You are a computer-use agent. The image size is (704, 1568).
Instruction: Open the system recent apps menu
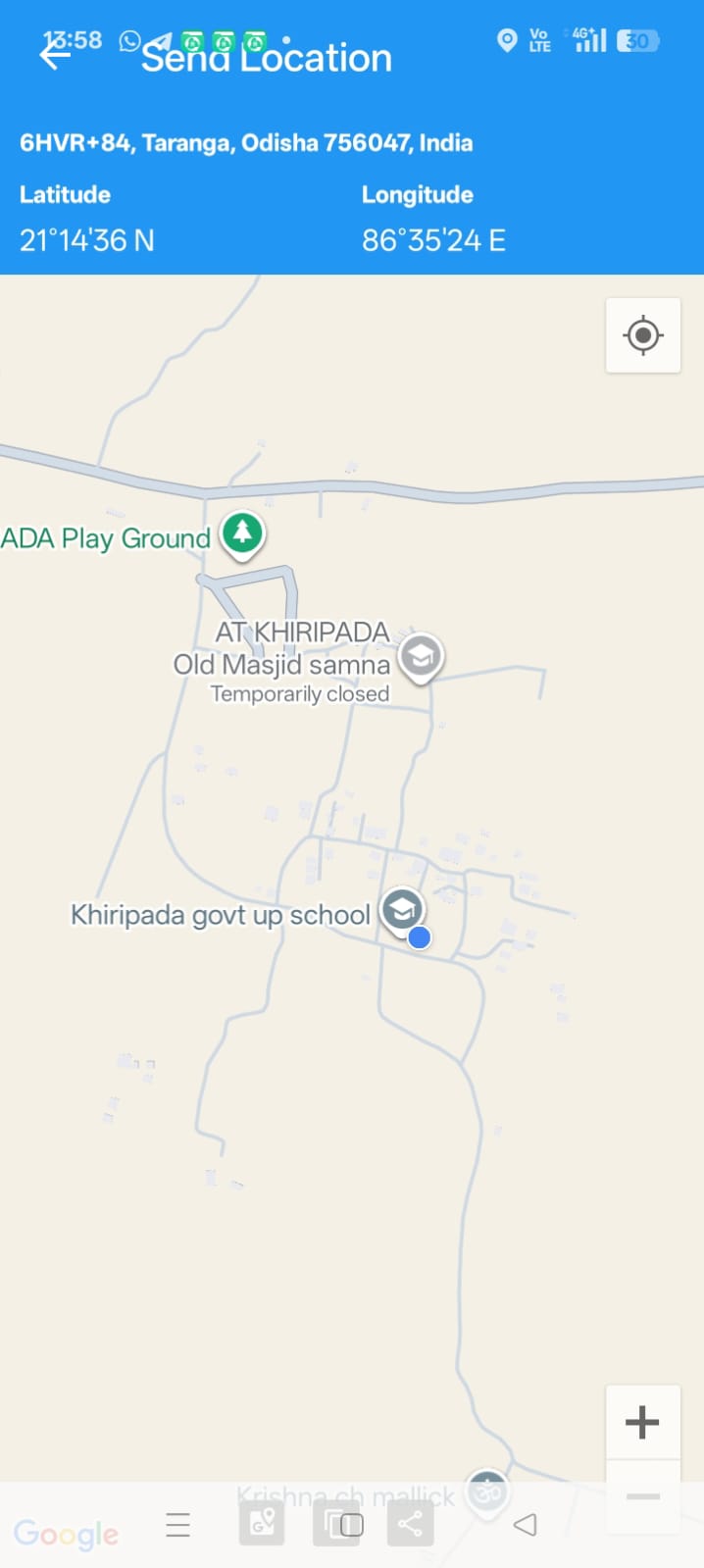[177, 1525]
